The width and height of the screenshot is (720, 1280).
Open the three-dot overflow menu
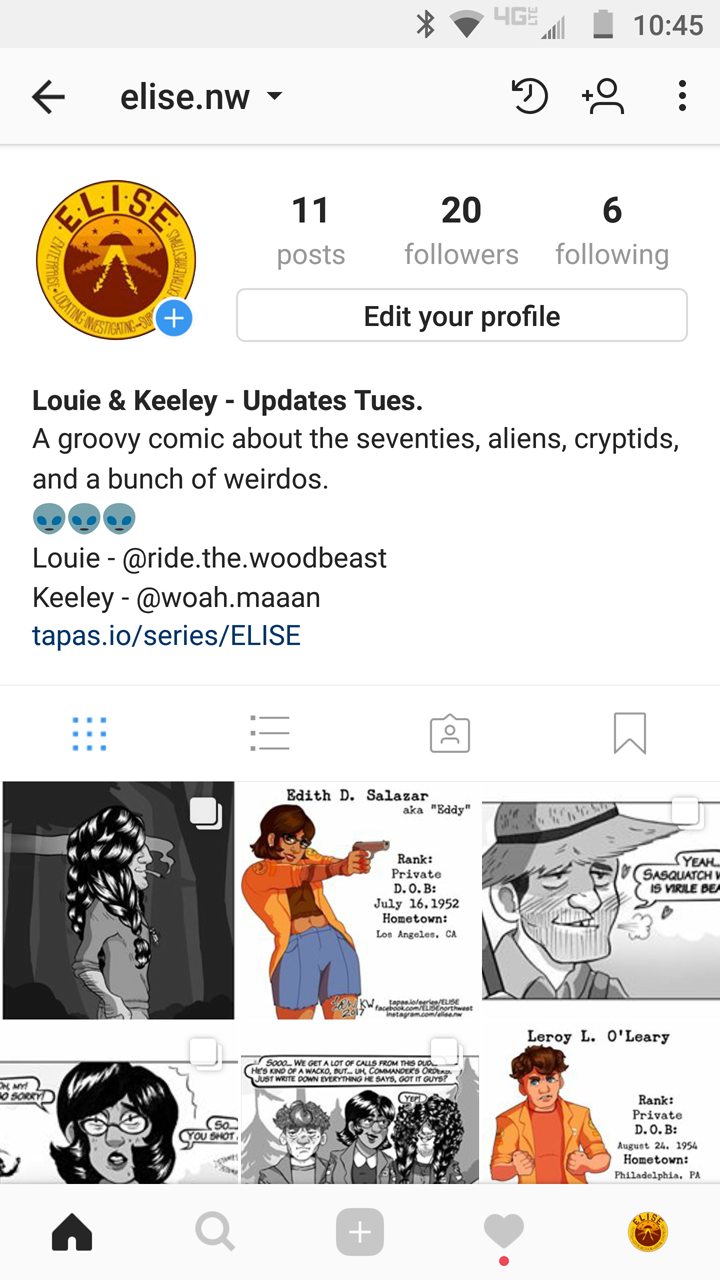(x=682, y=97)
